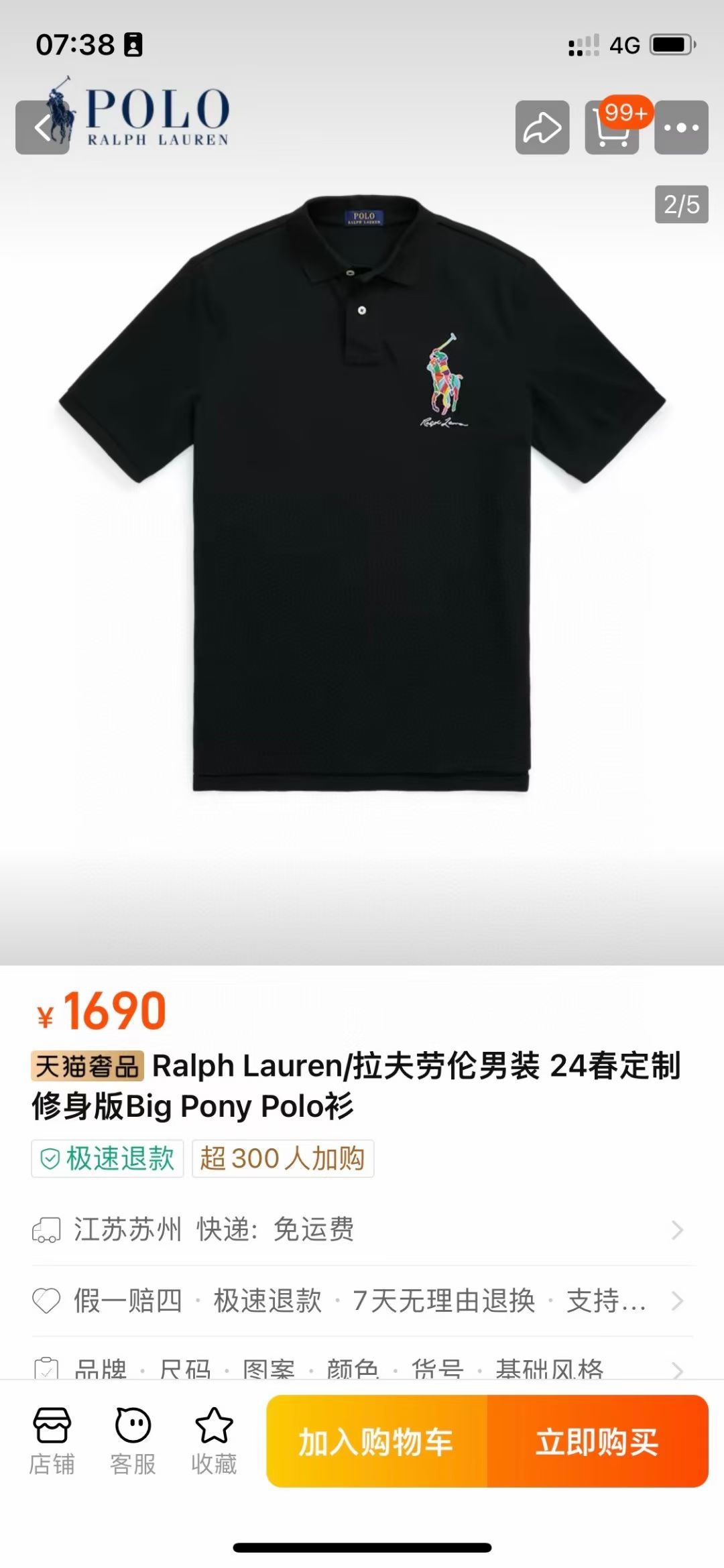Viewport: 724px width, 1568px height.
Task: Share this Ralph Lauren polo shirt
Action: (x=542, y=127)
